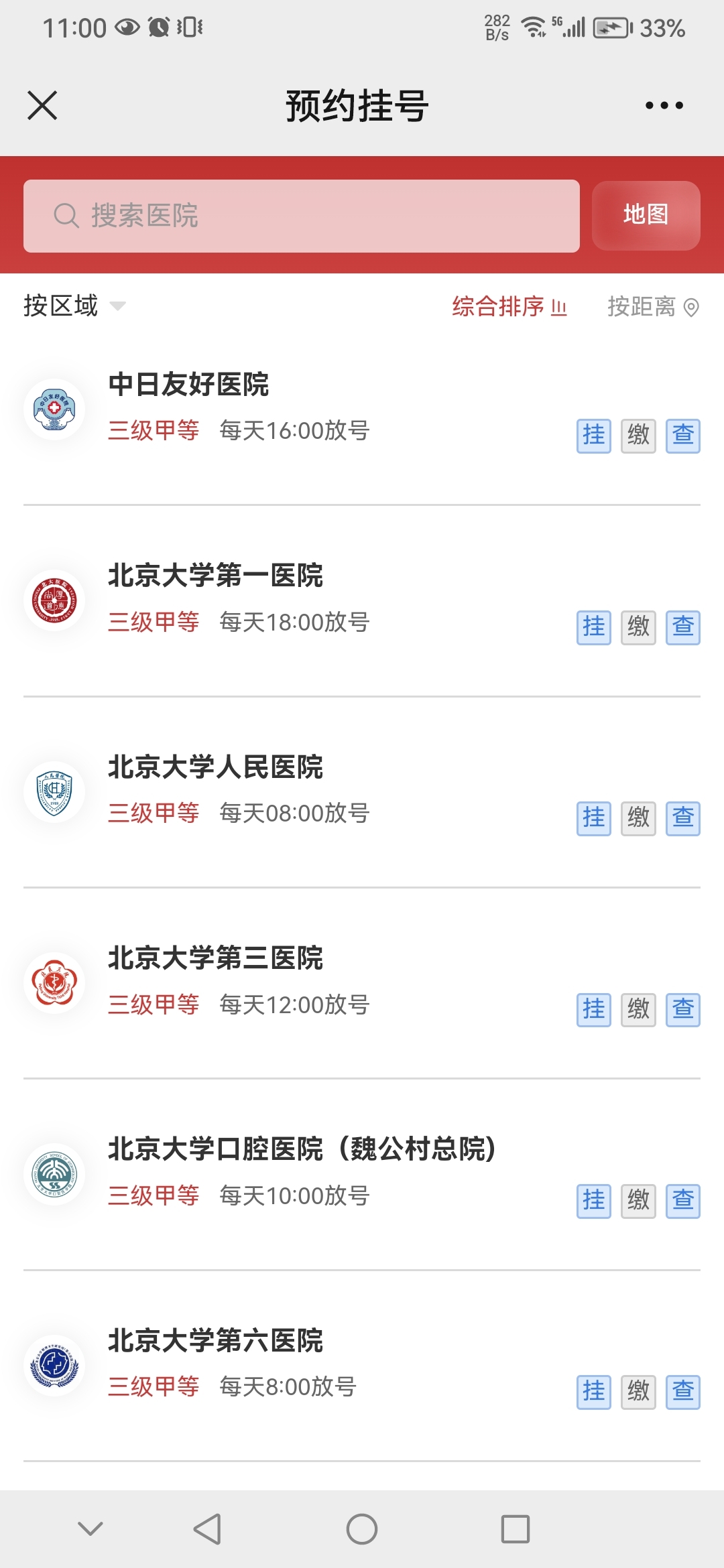724x1568 pixels.
Task: Tap 查 button for 北京大学人民医院
Action: pos(683,818)
